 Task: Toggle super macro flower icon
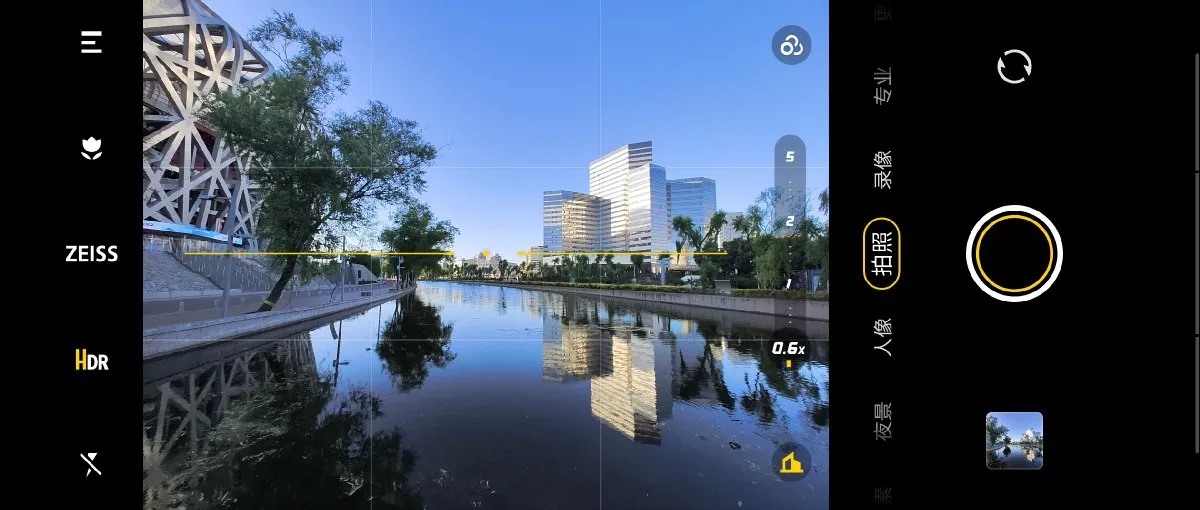click(91, 149)
